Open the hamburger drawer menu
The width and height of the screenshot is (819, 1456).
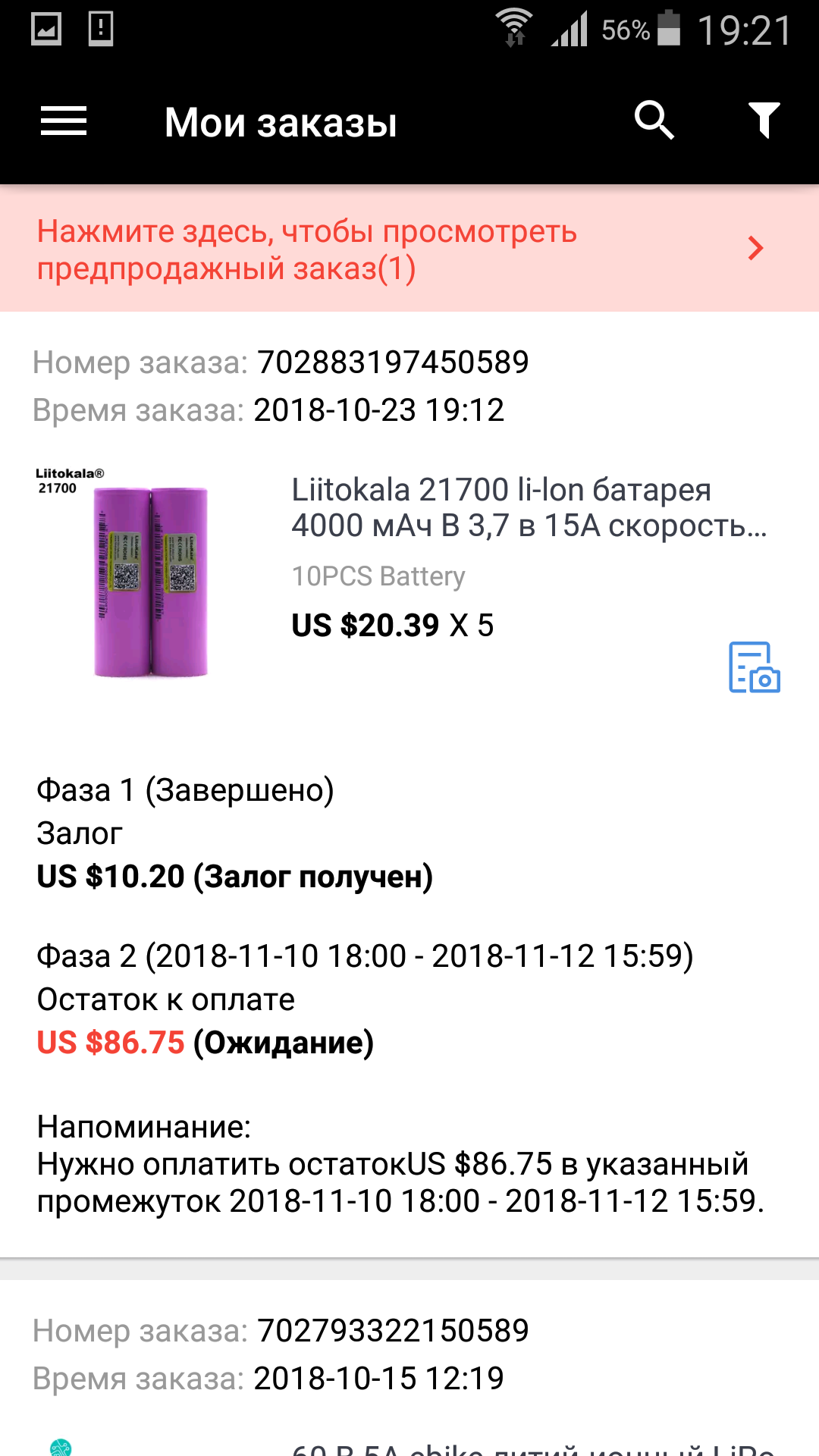64,121
